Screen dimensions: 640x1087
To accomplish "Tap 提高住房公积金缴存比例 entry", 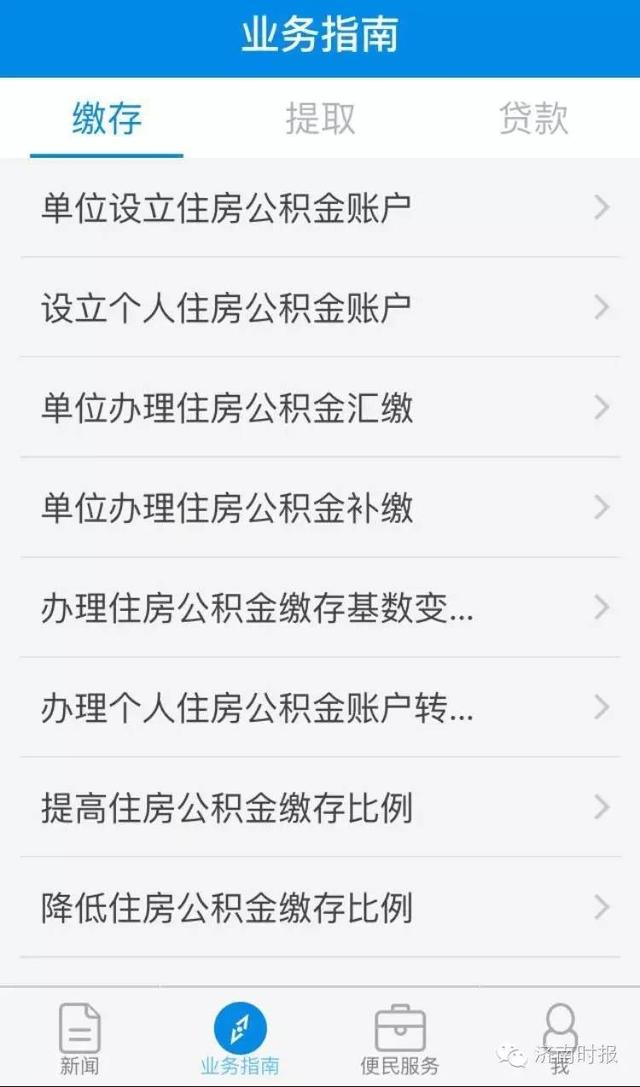I will 320,808.
